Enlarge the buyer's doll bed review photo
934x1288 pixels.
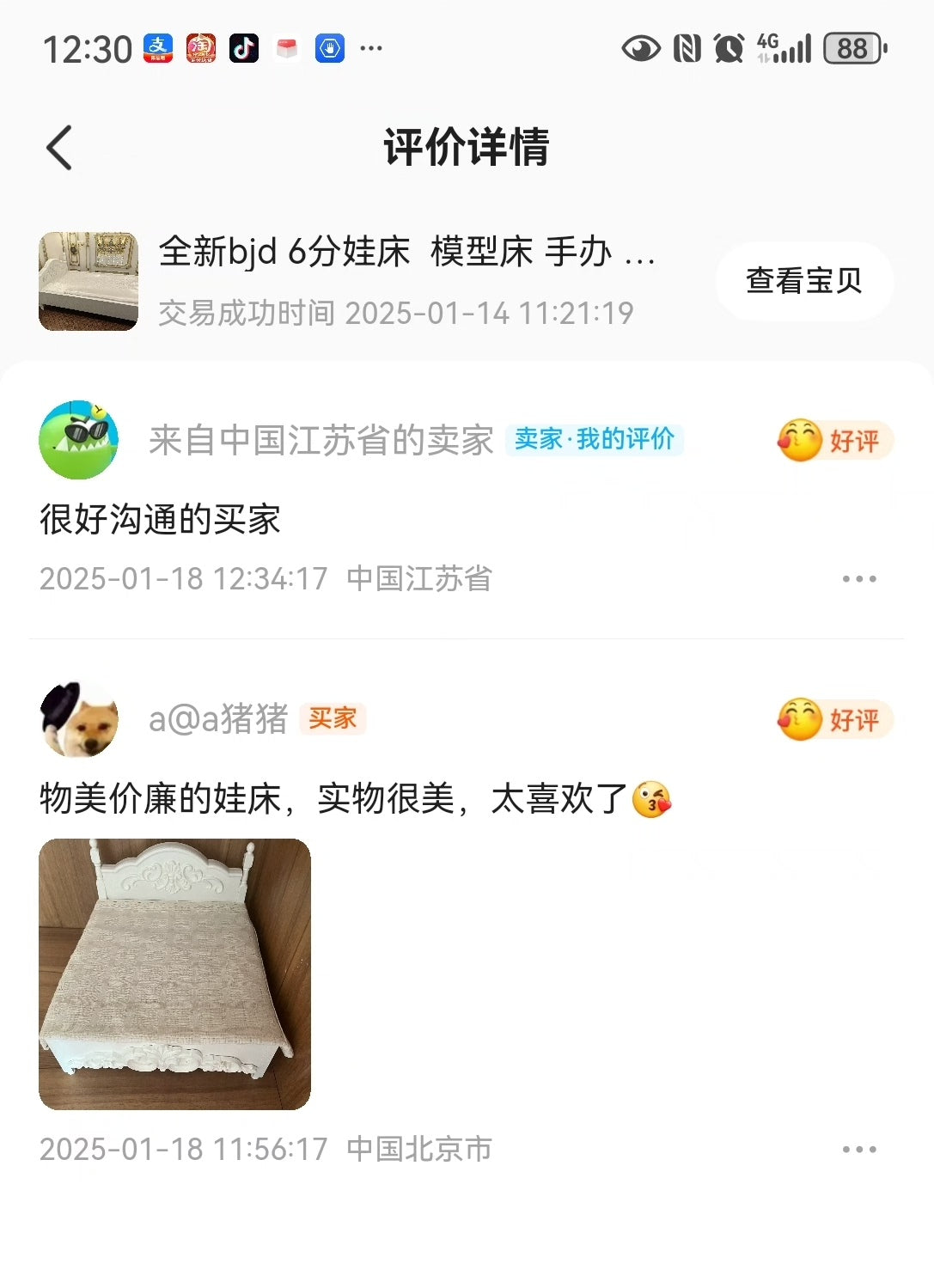coord(174,974)
